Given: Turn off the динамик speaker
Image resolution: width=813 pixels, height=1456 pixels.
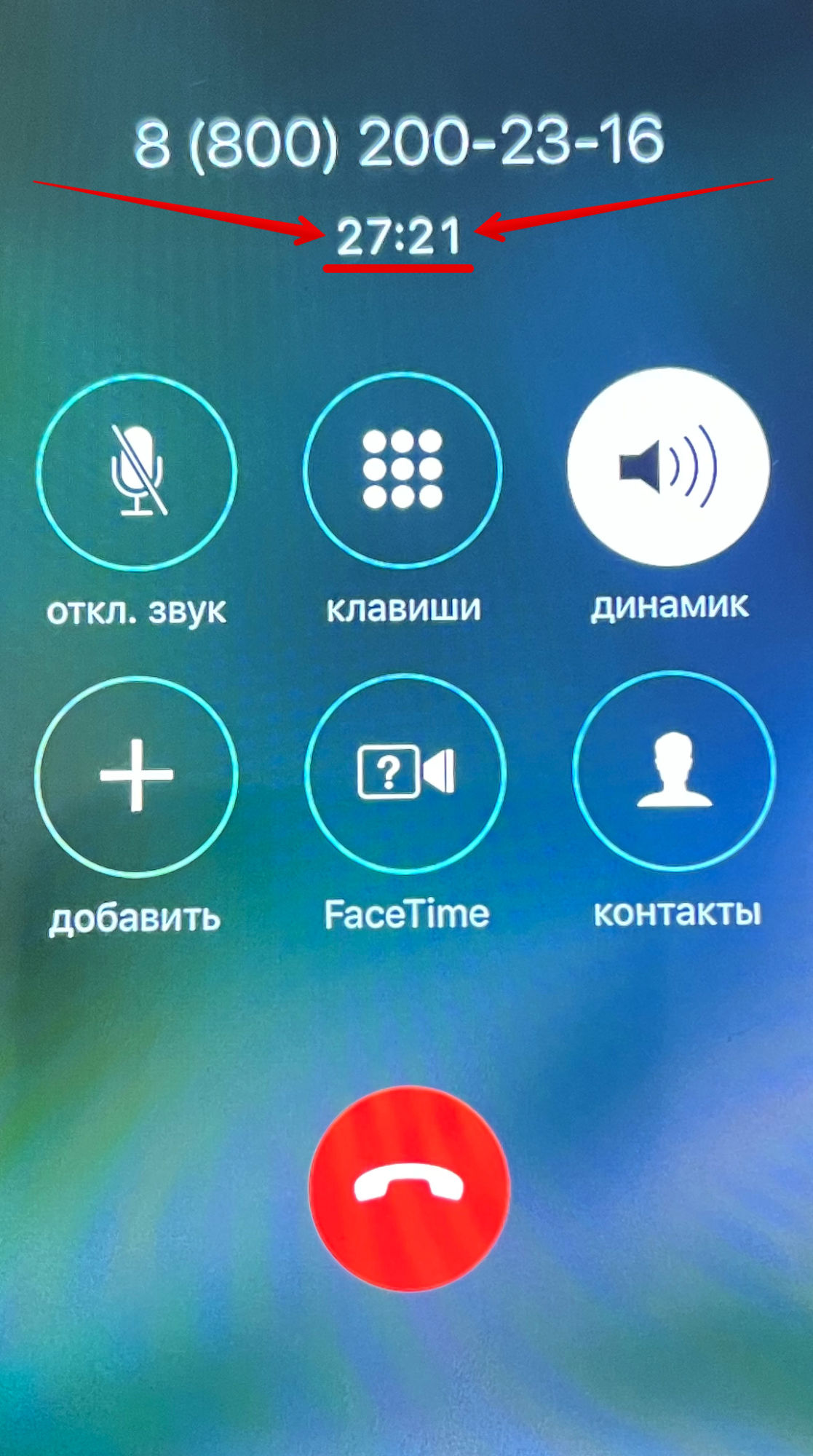Looking at the screenshot, I should (668, 467).
